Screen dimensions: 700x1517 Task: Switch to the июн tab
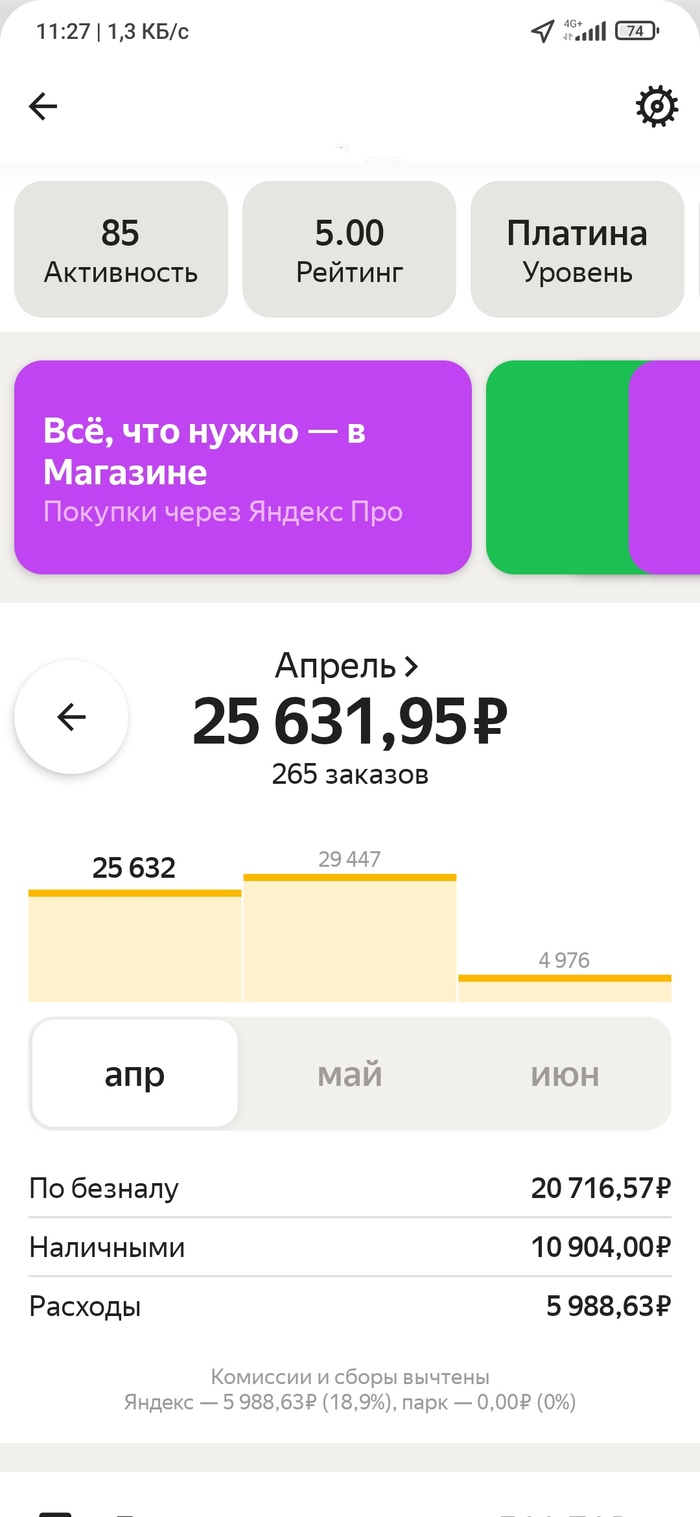[564, 1075]
